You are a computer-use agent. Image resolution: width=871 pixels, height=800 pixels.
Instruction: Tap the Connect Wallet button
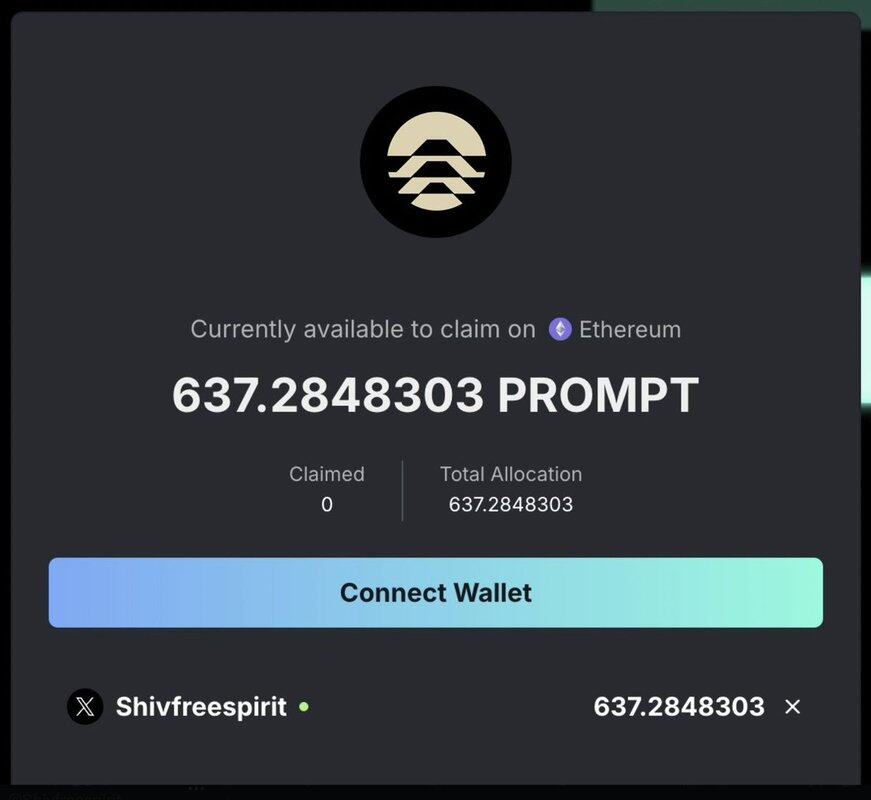(435, 593)
